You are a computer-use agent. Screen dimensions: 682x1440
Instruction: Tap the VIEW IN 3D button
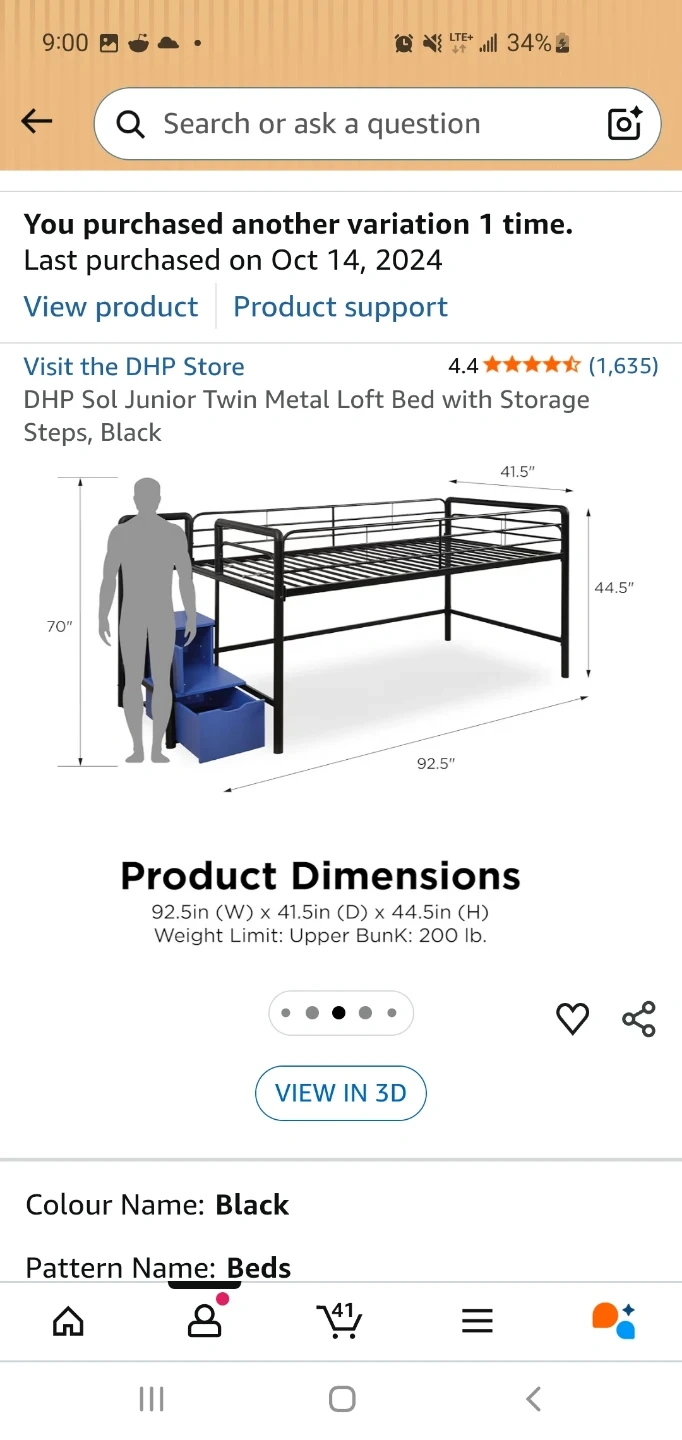[x=341, y=1093]
